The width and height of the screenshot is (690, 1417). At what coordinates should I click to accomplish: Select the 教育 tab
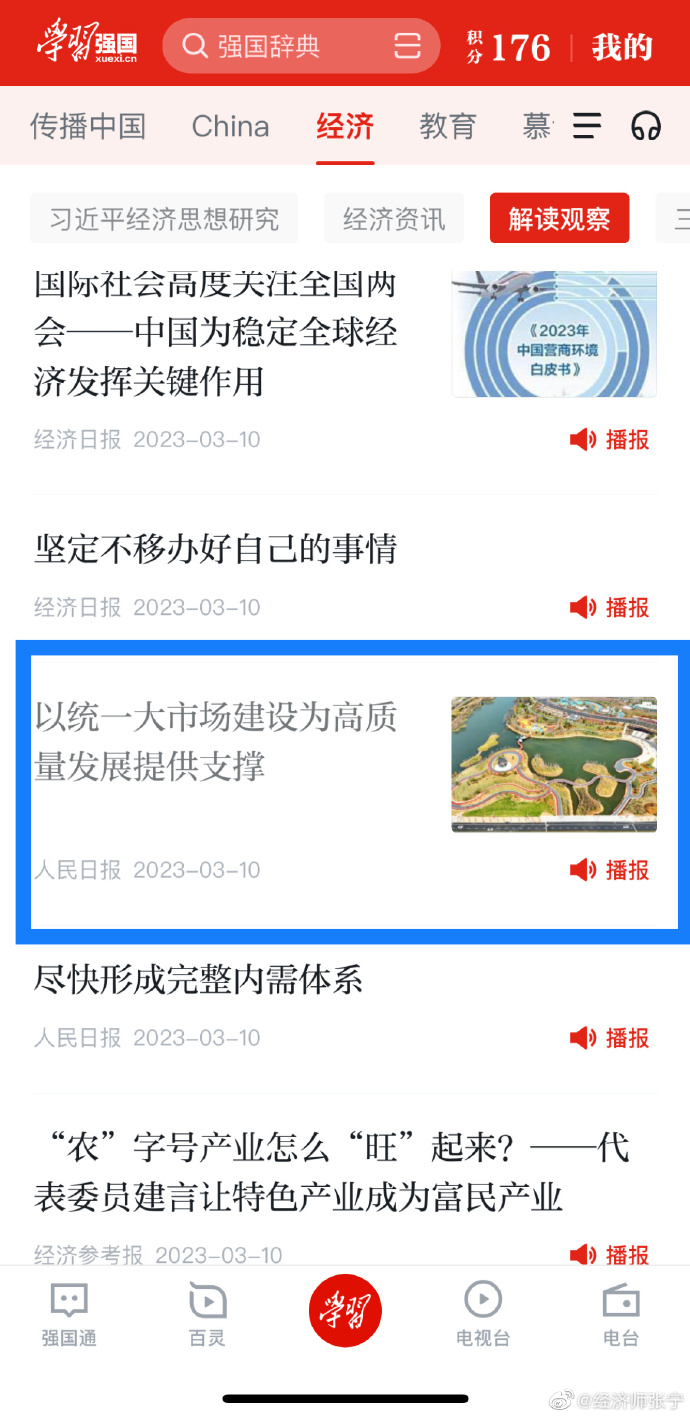(447, 126)
